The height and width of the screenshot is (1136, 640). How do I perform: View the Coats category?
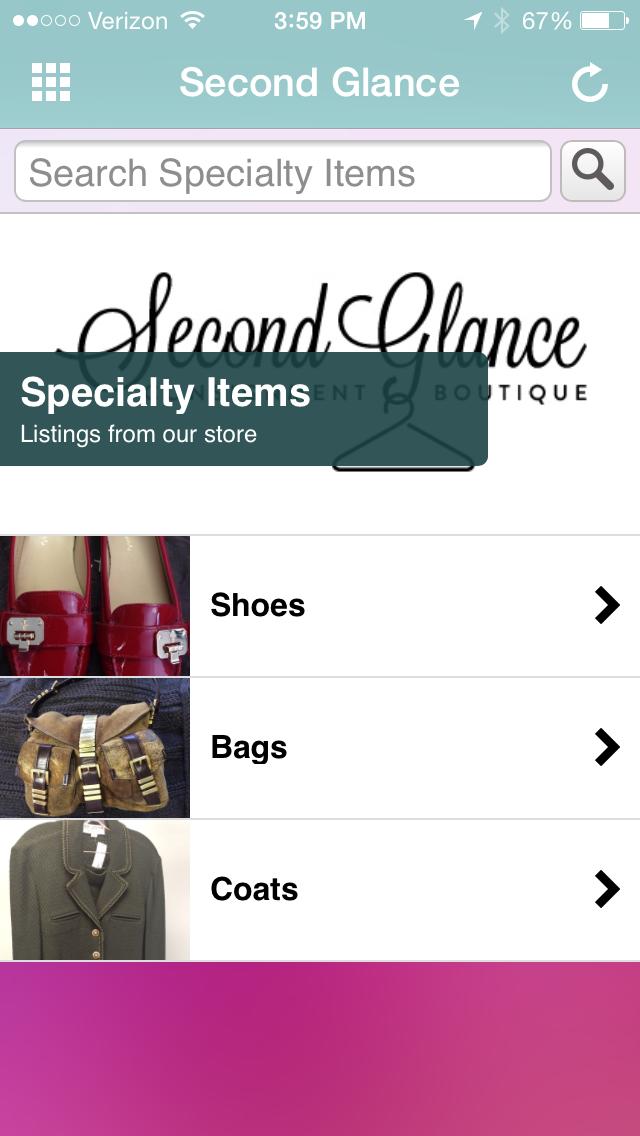[x=320, y=890]
